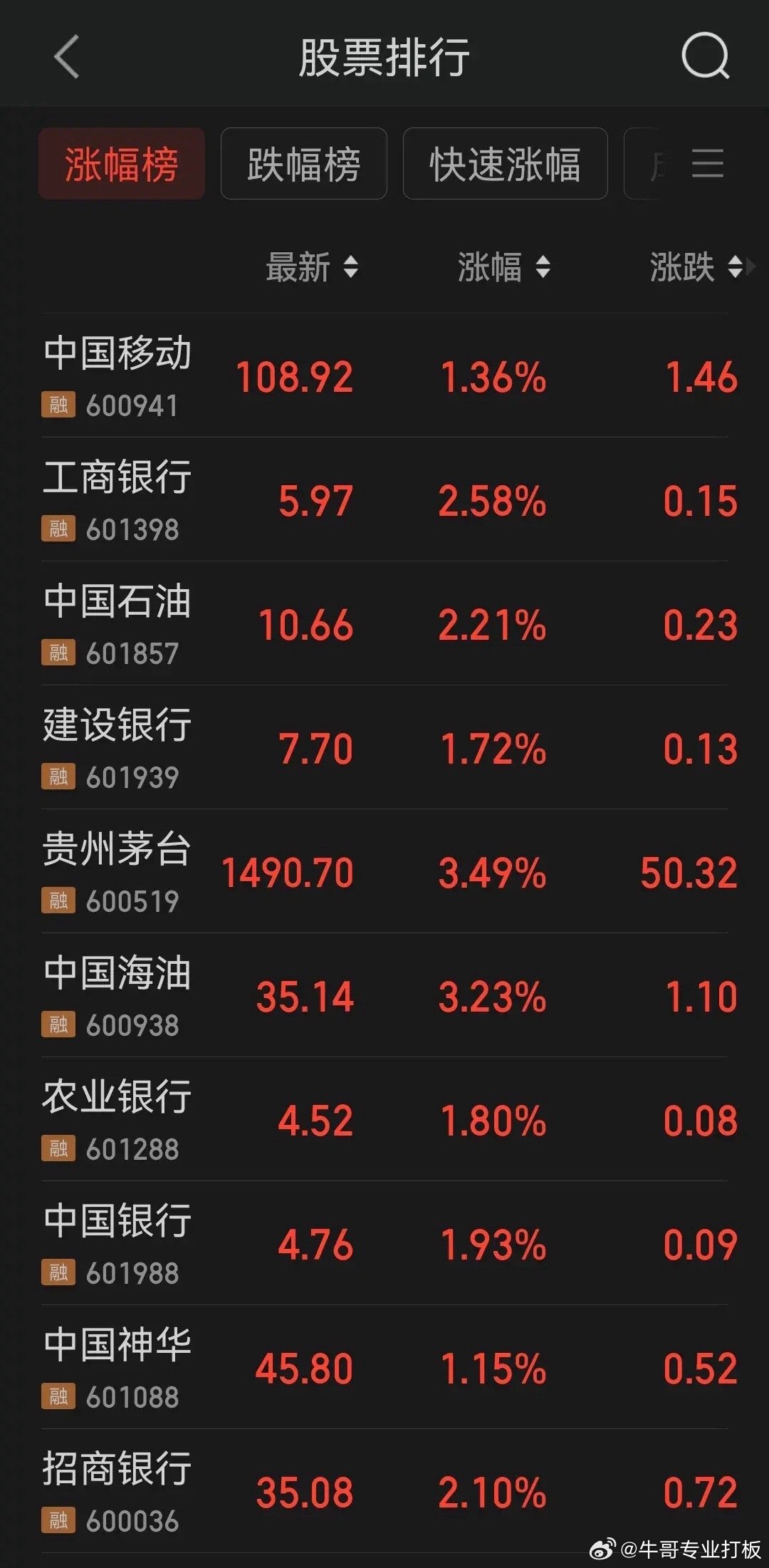
Task: Open 建设银行 stock row
Action: coord(384,748)
